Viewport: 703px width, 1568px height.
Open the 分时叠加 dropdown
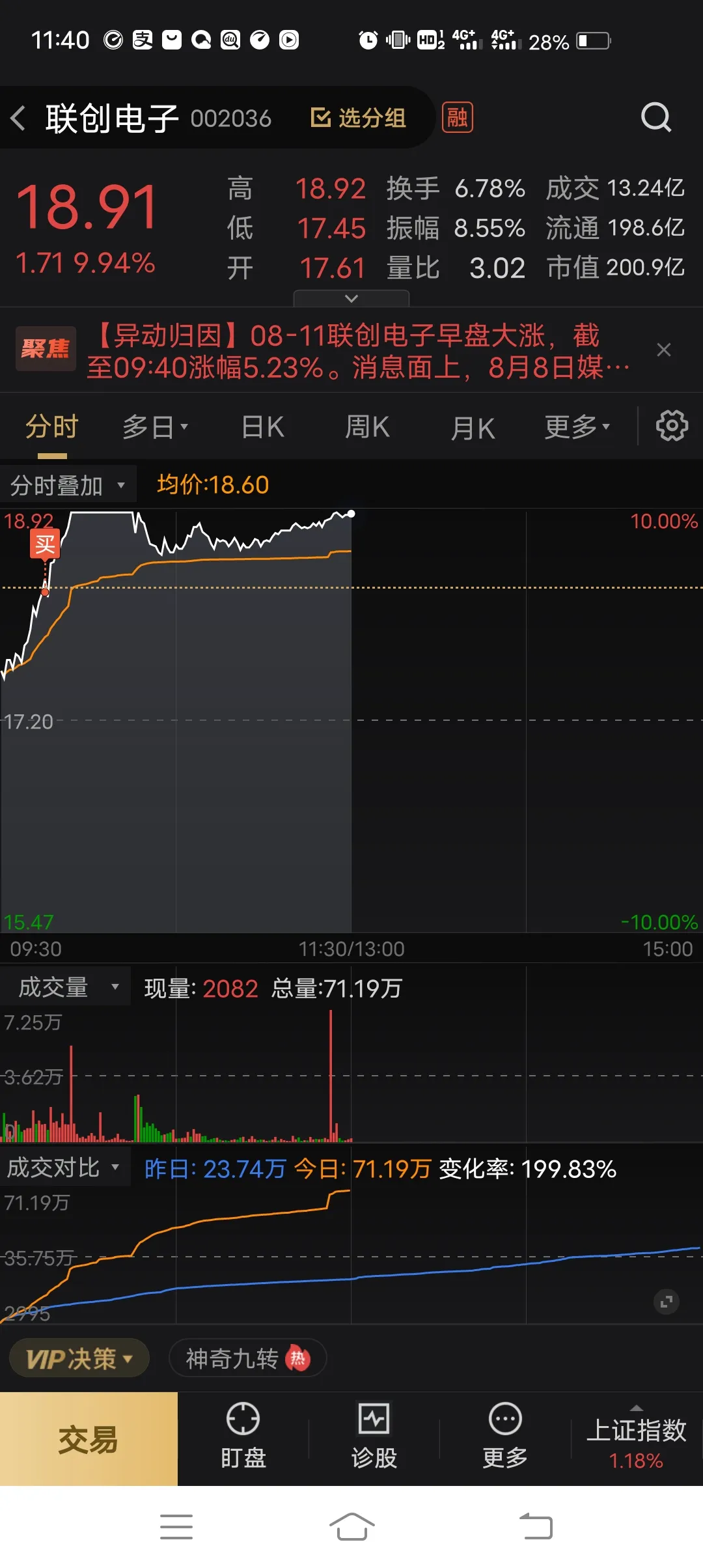pyautogui.click(x=68, y=485)
